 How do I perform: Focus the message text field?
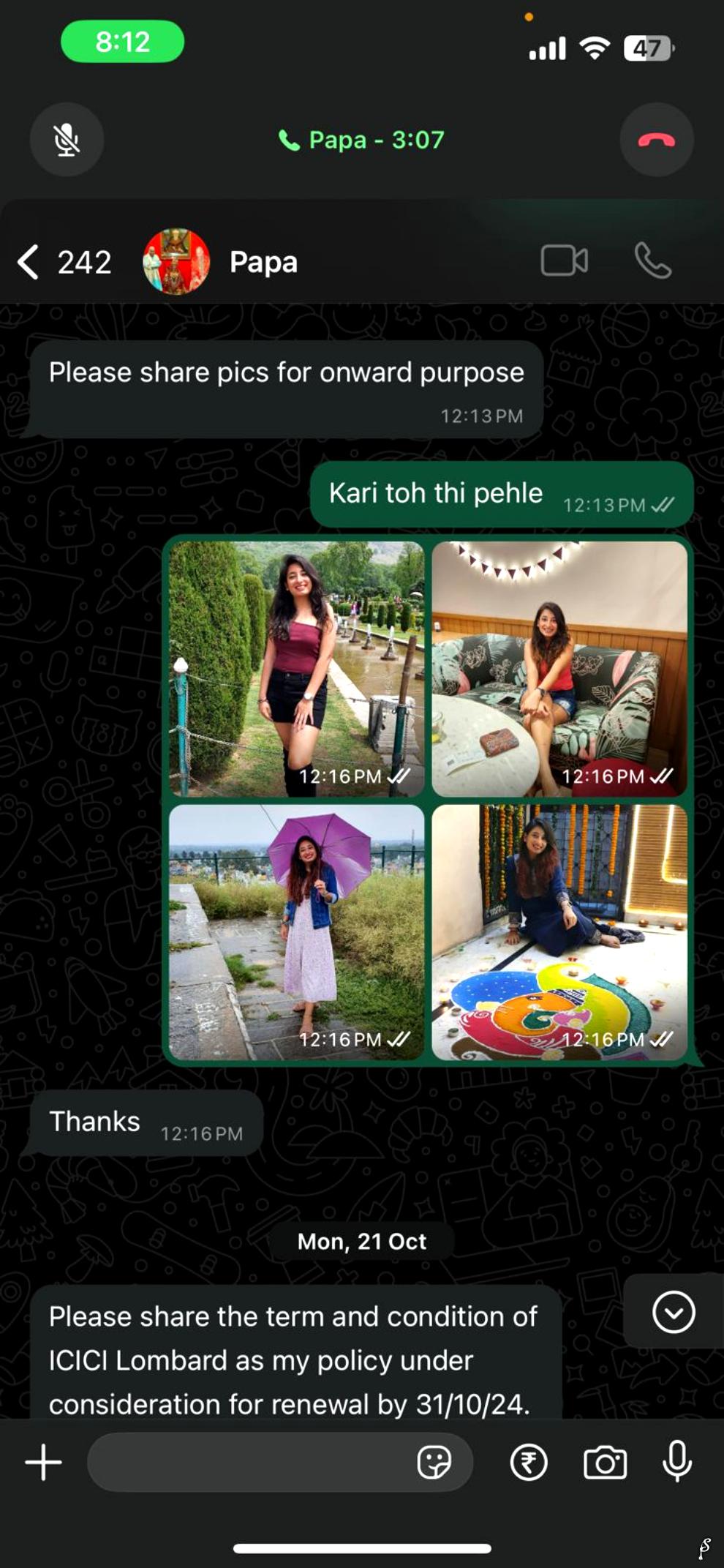point(249,1462)
